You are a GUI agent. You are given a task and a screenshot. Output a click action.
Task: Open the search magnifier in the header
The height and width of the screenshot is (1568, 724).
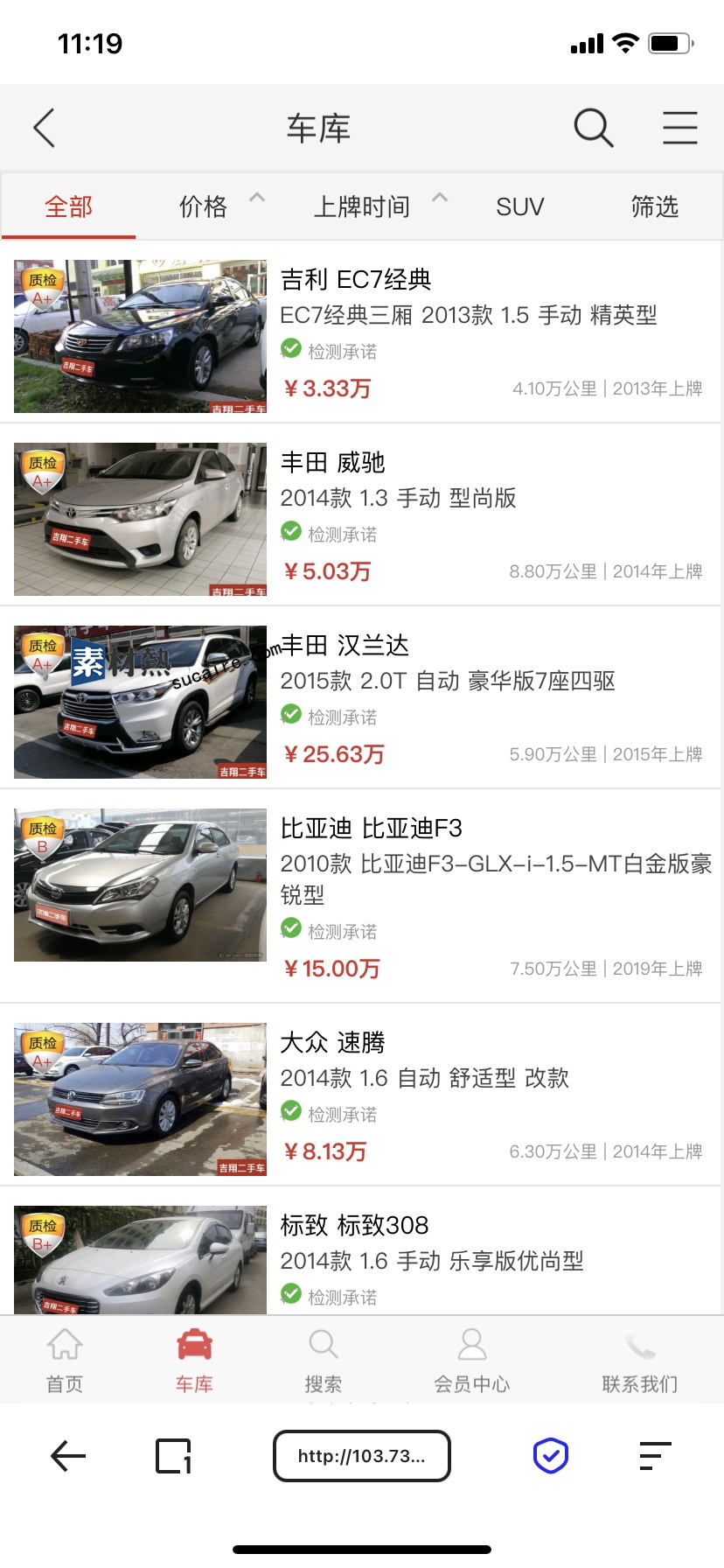click(593, 128)
